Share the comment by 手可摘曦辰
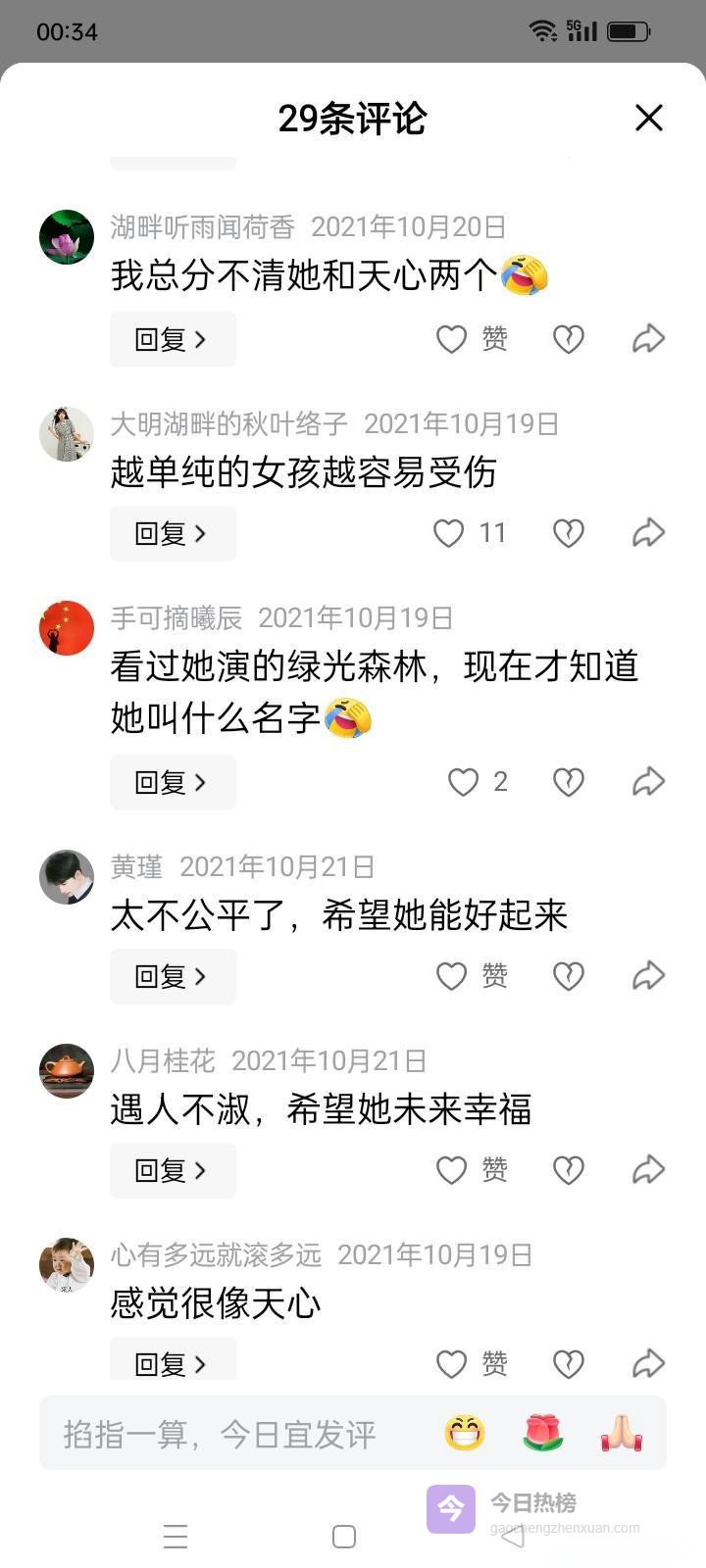 648,782
